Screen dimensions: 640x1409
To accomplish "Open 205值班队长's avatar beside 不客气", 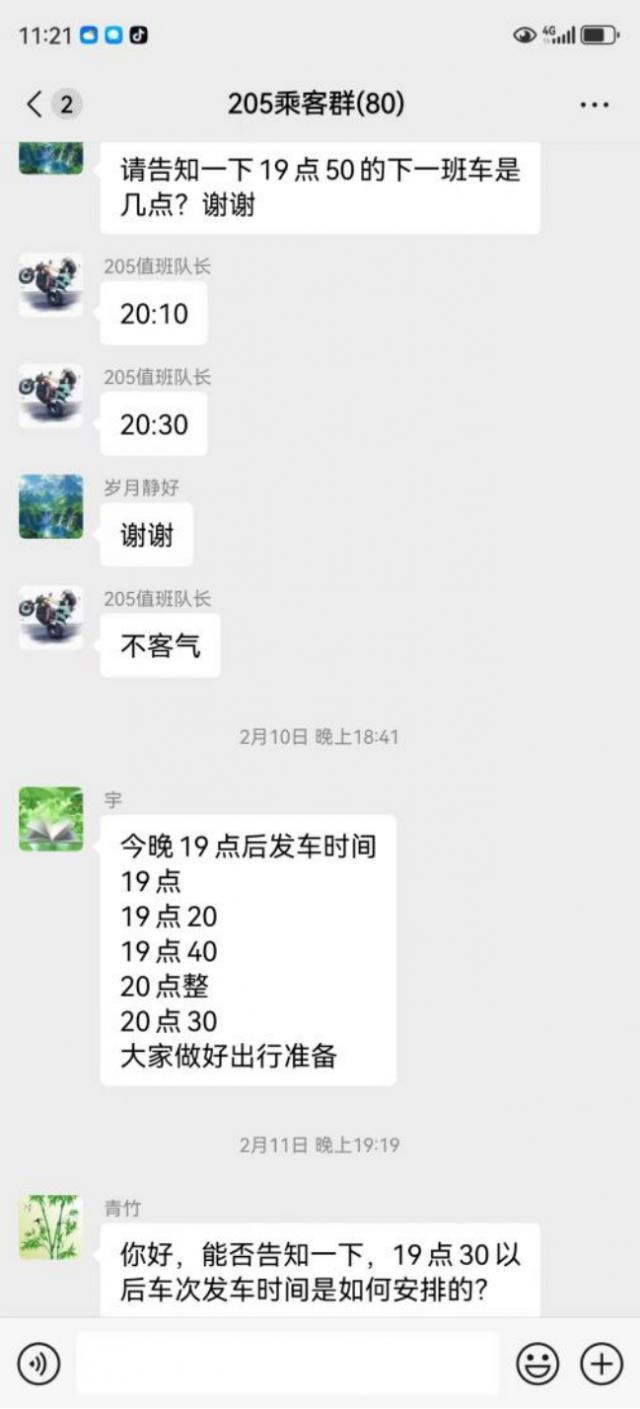I will 51,618.
